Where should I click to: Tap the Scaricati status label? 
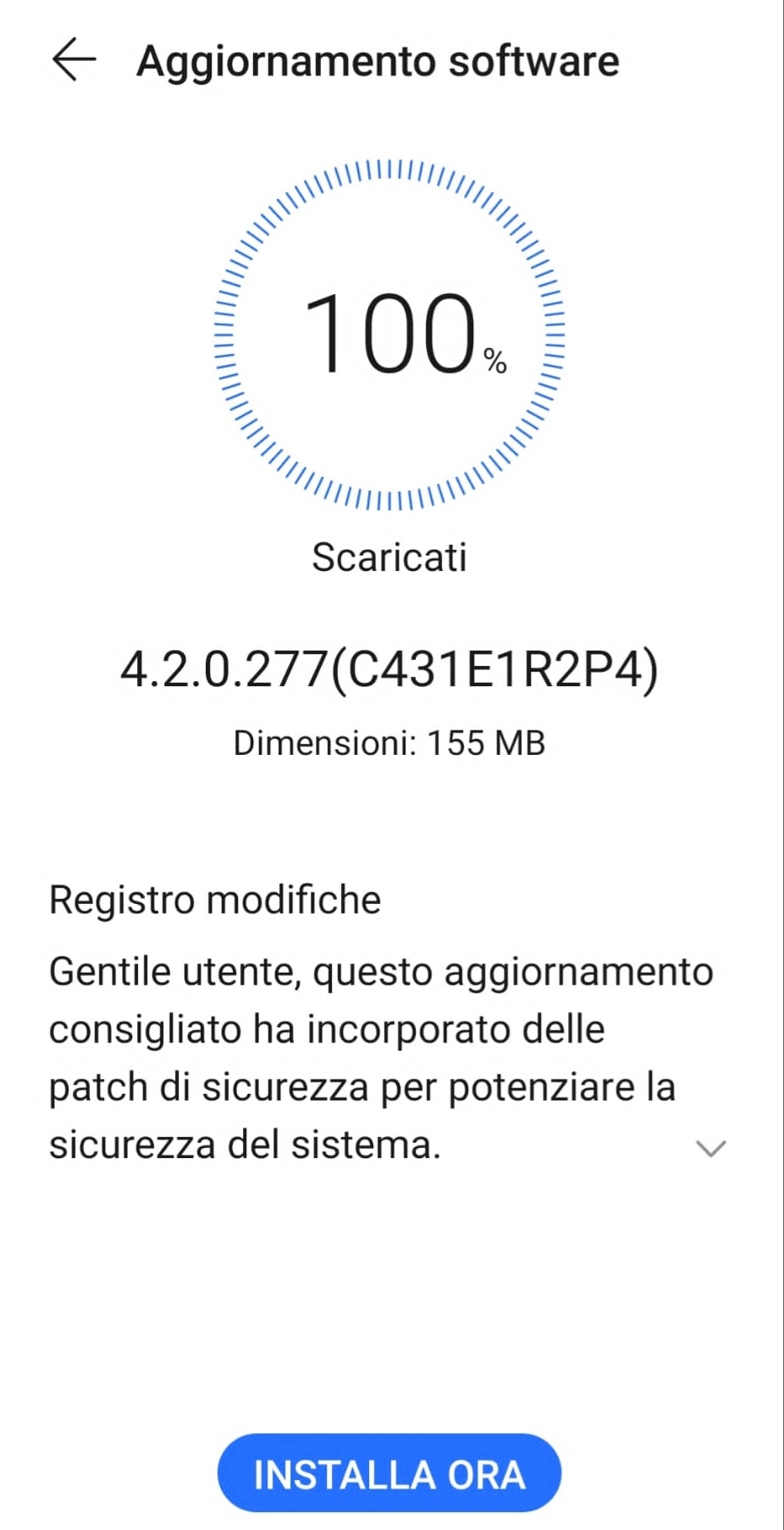[392, 557]
